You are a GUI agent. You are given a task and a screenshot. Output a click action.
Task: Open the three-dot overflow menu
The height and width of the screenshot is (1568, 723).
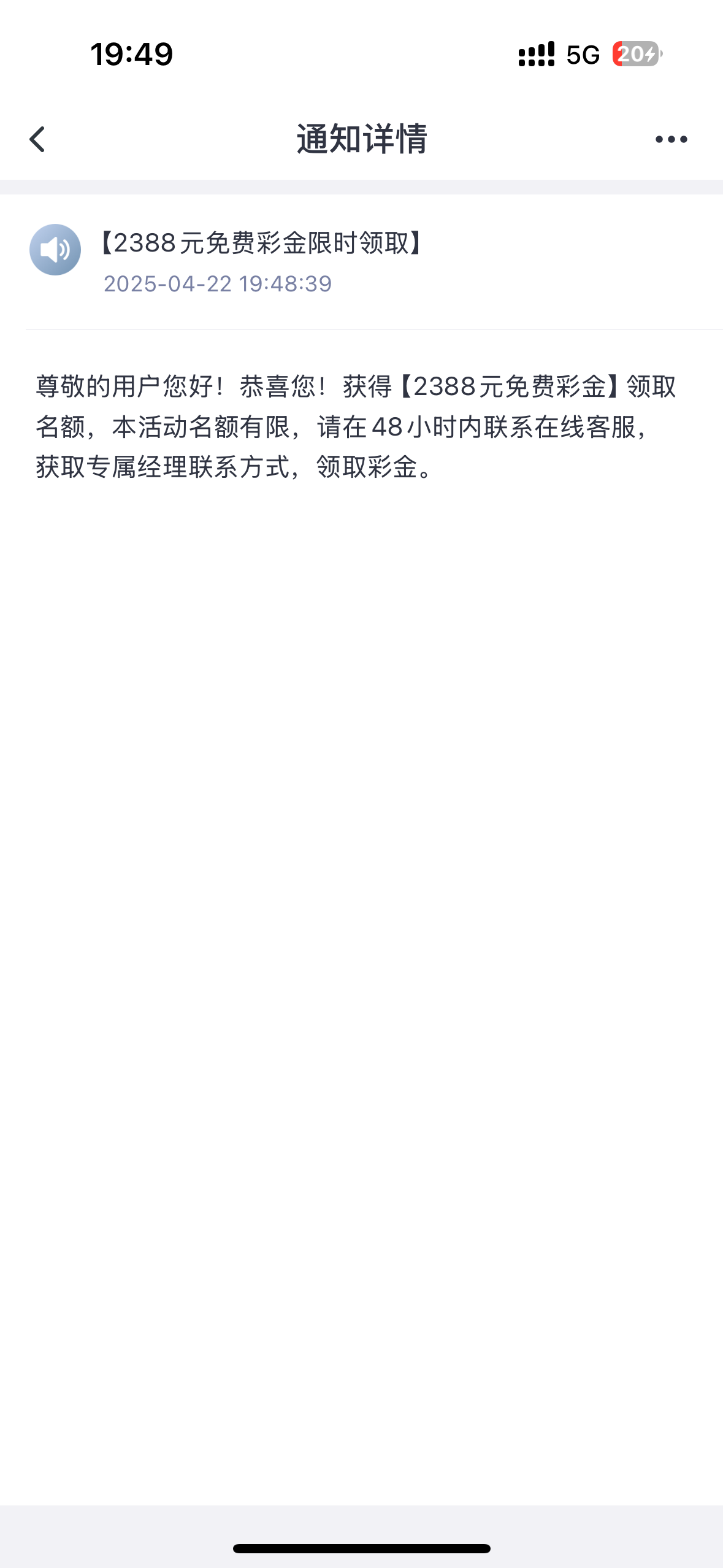coord(671,139)
